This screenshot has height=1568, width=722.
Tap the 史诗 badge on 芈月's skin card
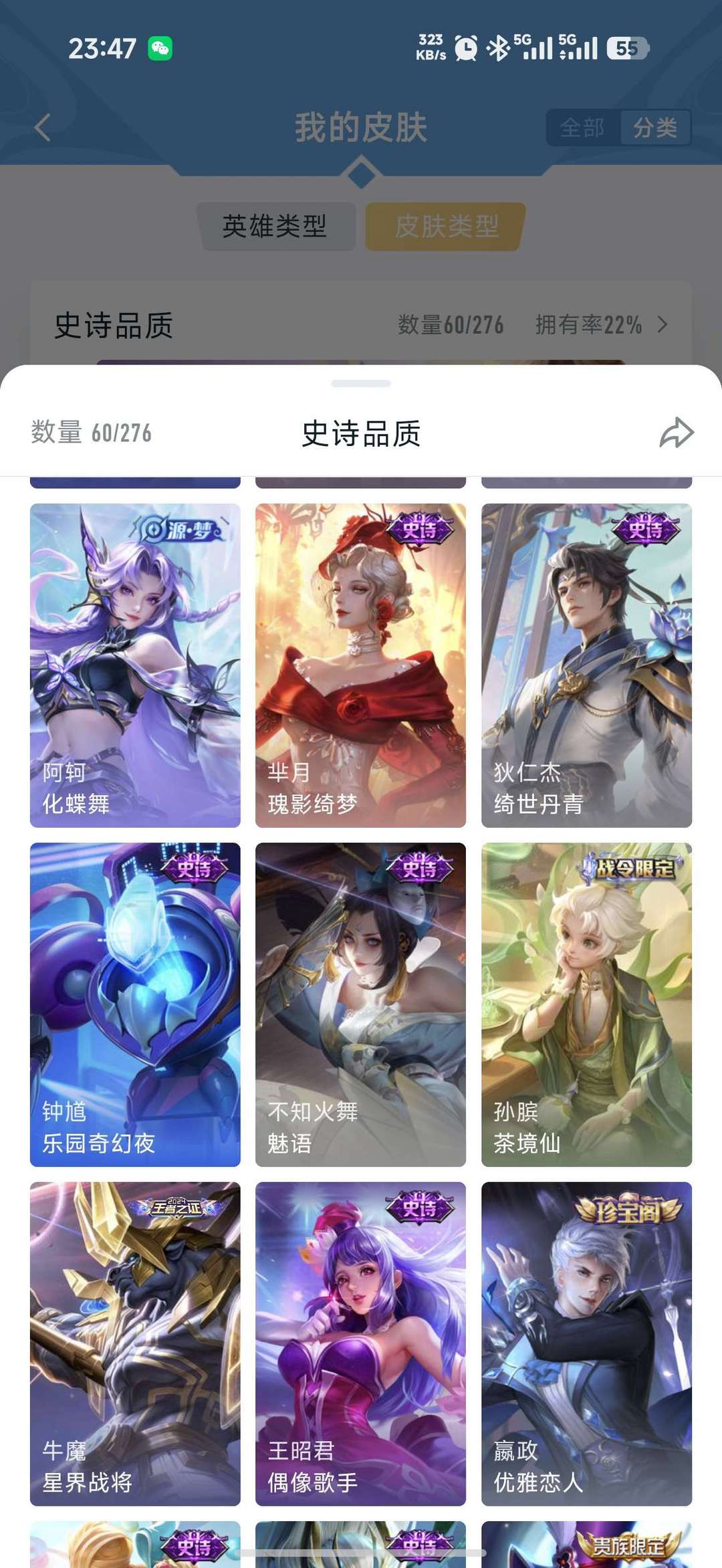(x=422, y=528)
